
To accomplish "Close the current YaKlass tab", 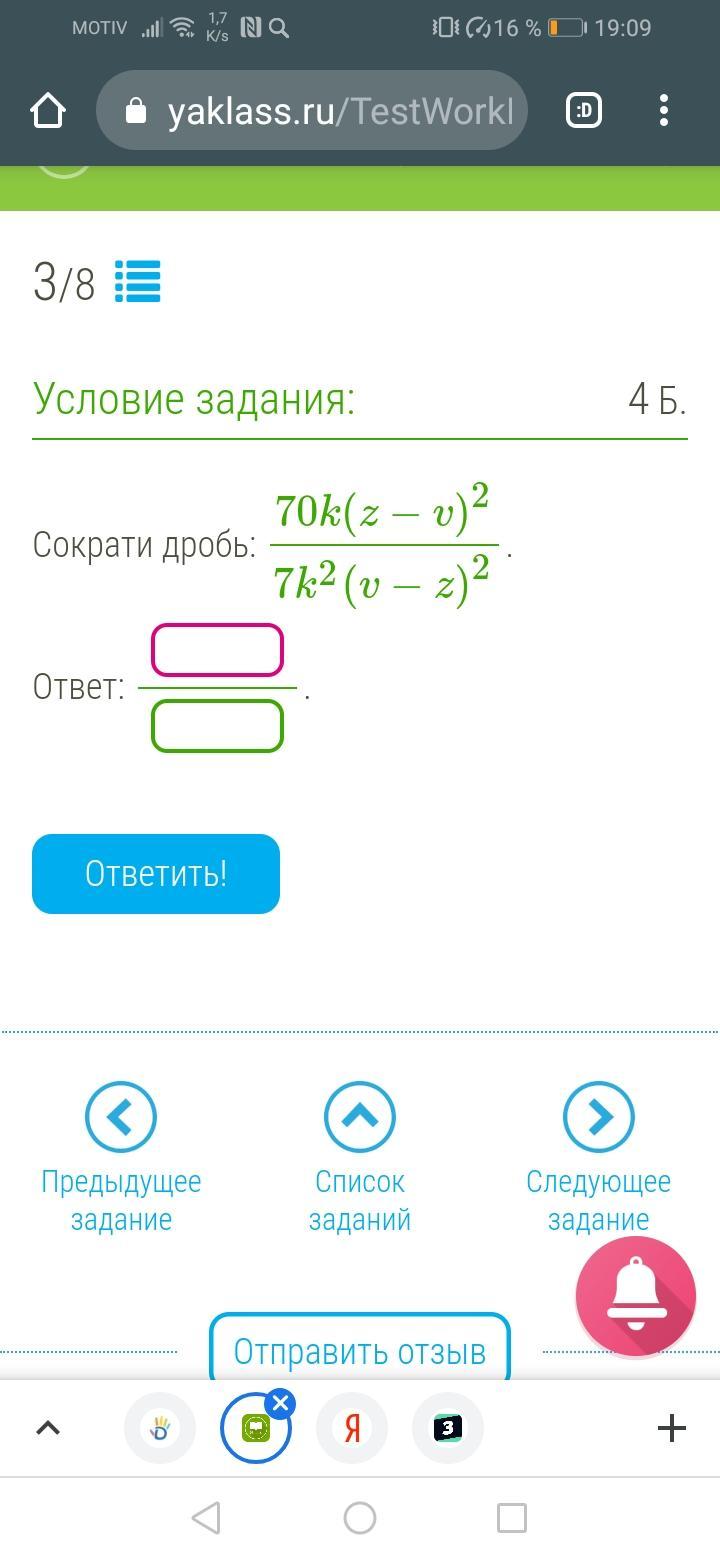I will [x=280, y=1404].
